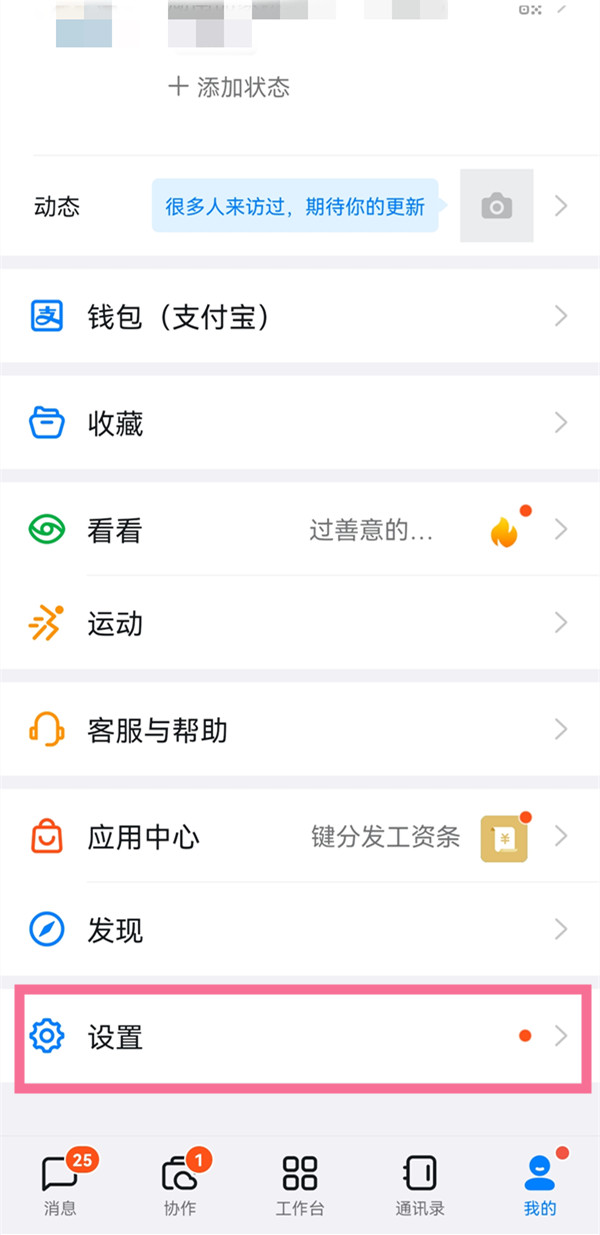Image resolution: width=600 pixels, height=1235 pixels.
Task: Open 应用中心
Action: (x=300, y=836)
